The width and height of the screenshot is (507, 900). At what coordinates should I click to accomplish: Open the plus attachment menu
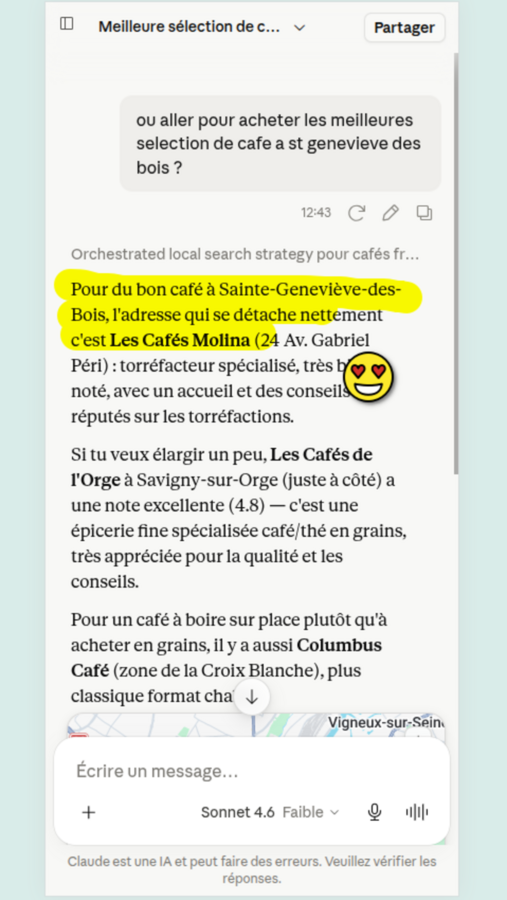tap(88, 812)
